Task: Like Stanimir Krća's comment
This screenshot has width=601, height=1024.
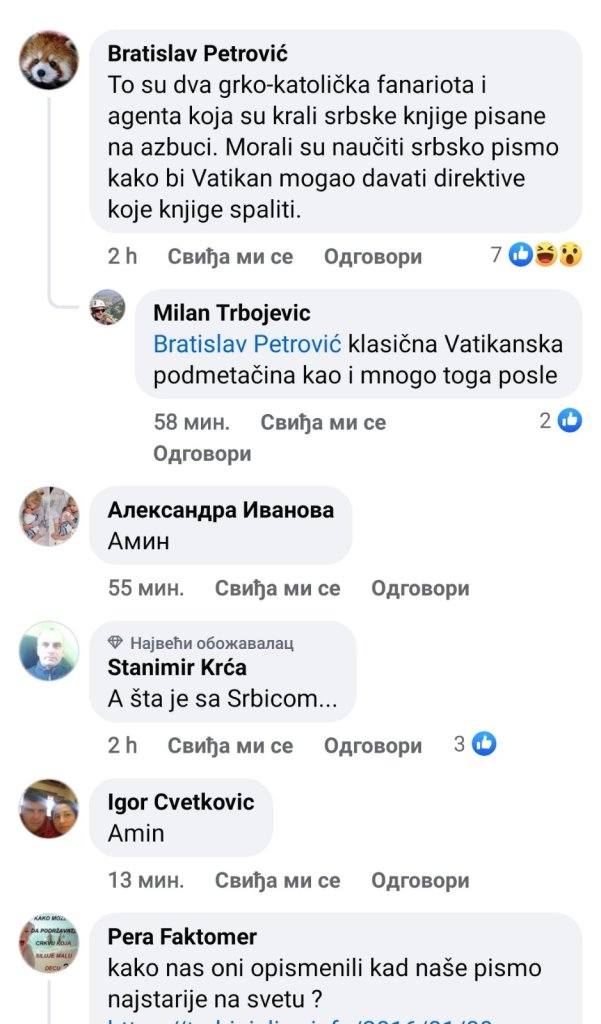Action: click(x=230, y=745)
